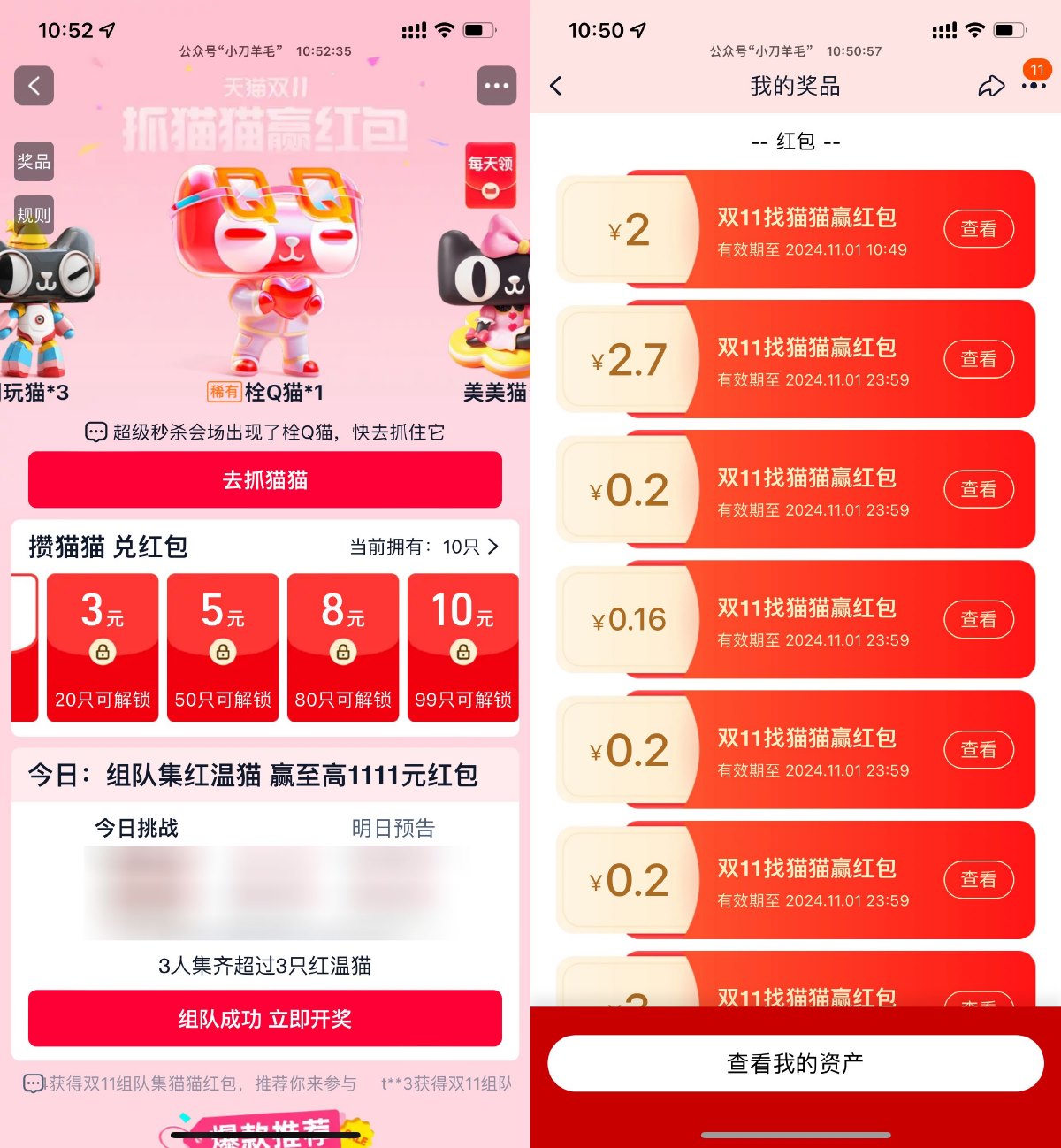
Task: Tap 查看 on the ¥2 red packet
Action: pyautogui.click(x=979, y=229)
